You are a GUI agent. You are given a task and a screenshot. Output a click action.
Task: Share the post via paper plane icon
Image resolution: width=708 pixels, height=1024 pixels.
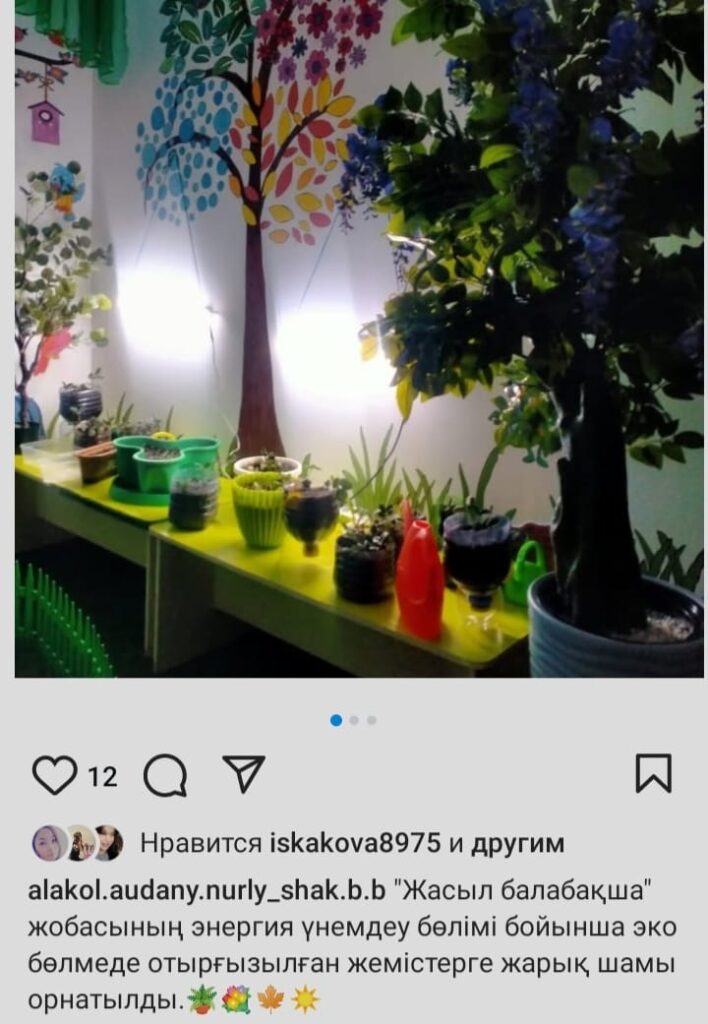(x=243, y=773)
